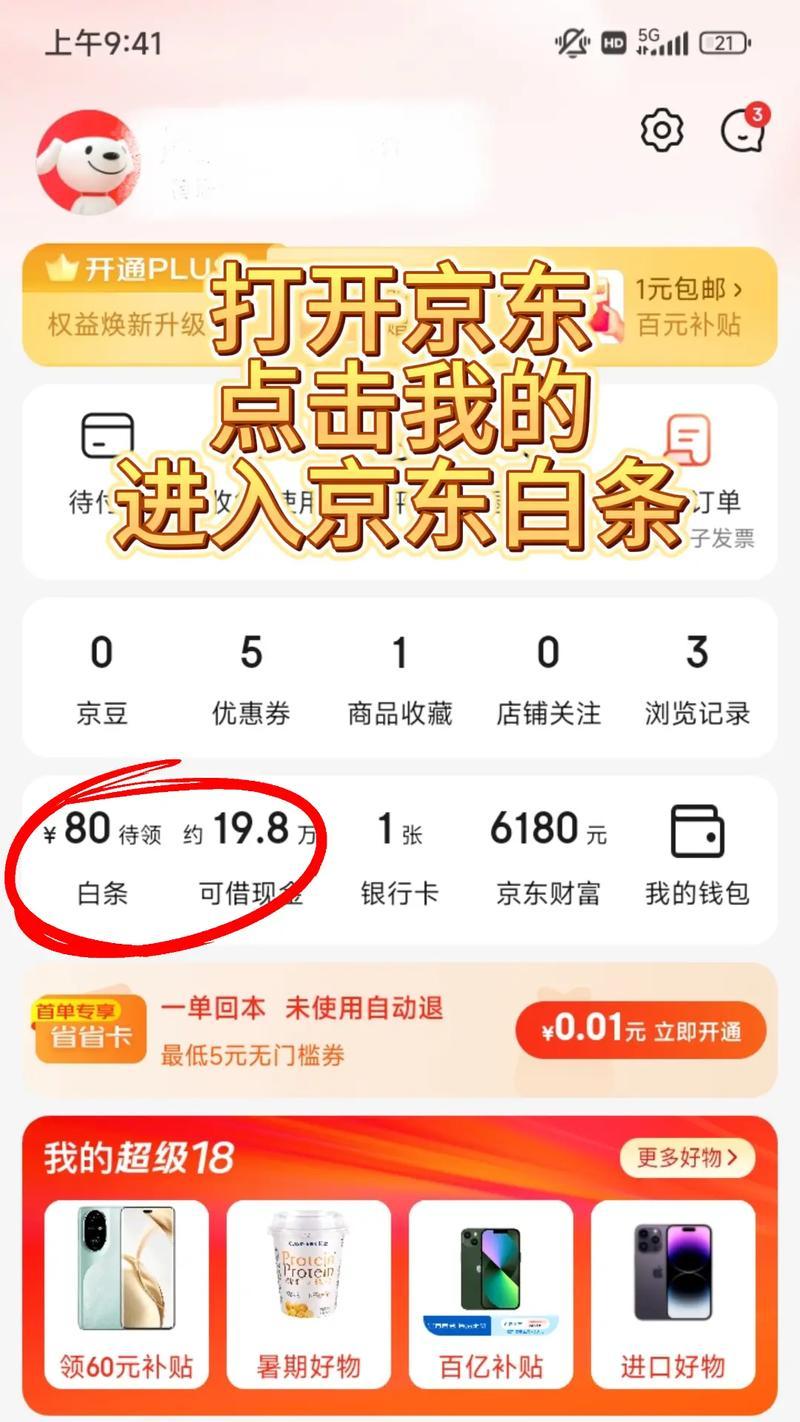The height and width of the screenshot is (1422, 800).
Task: Open the 1元包邮 百元补贴 offer
Action: pyautogui.click(x=688, y=306)
